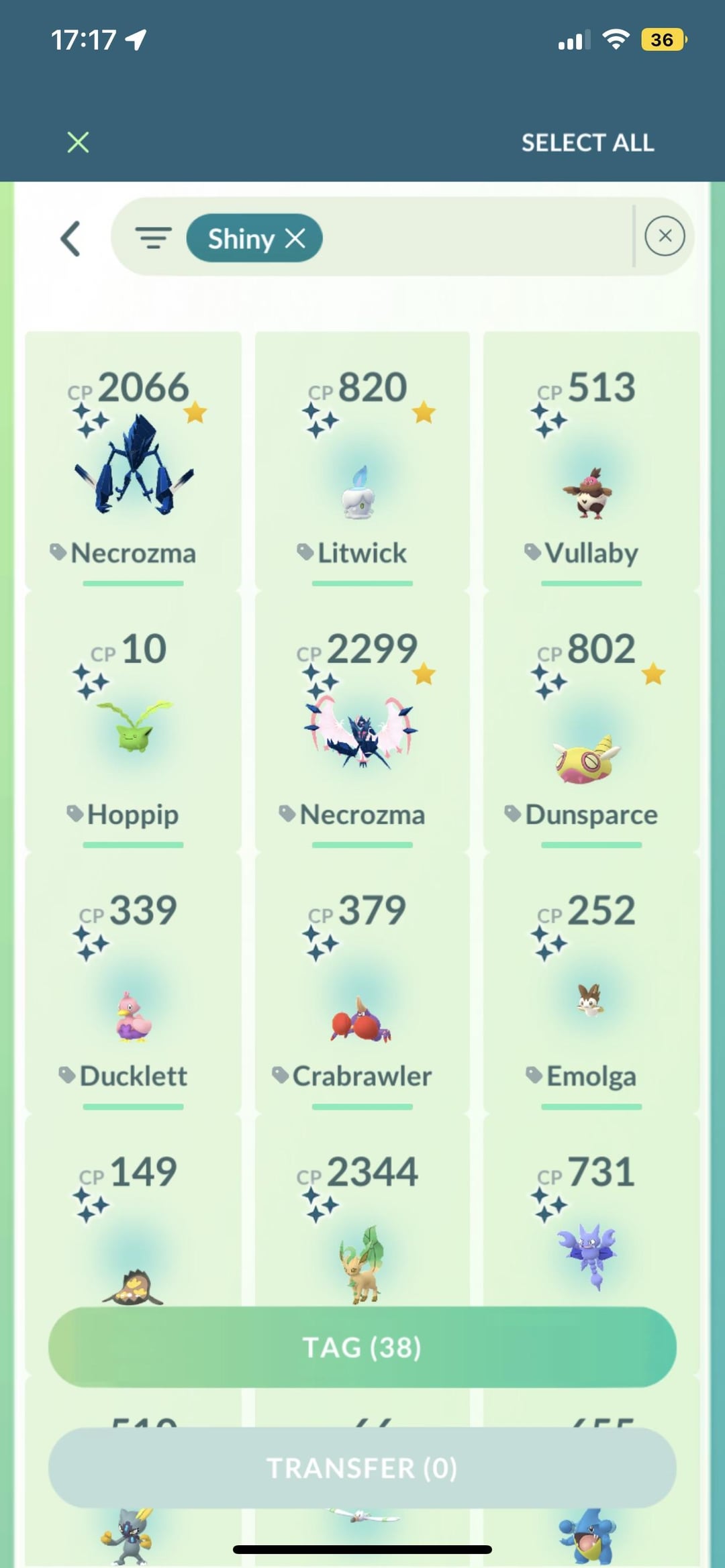Select the CP 2066 Necrozma
The width and height of the screenshot is (725, 1568).
pos(134,463)
